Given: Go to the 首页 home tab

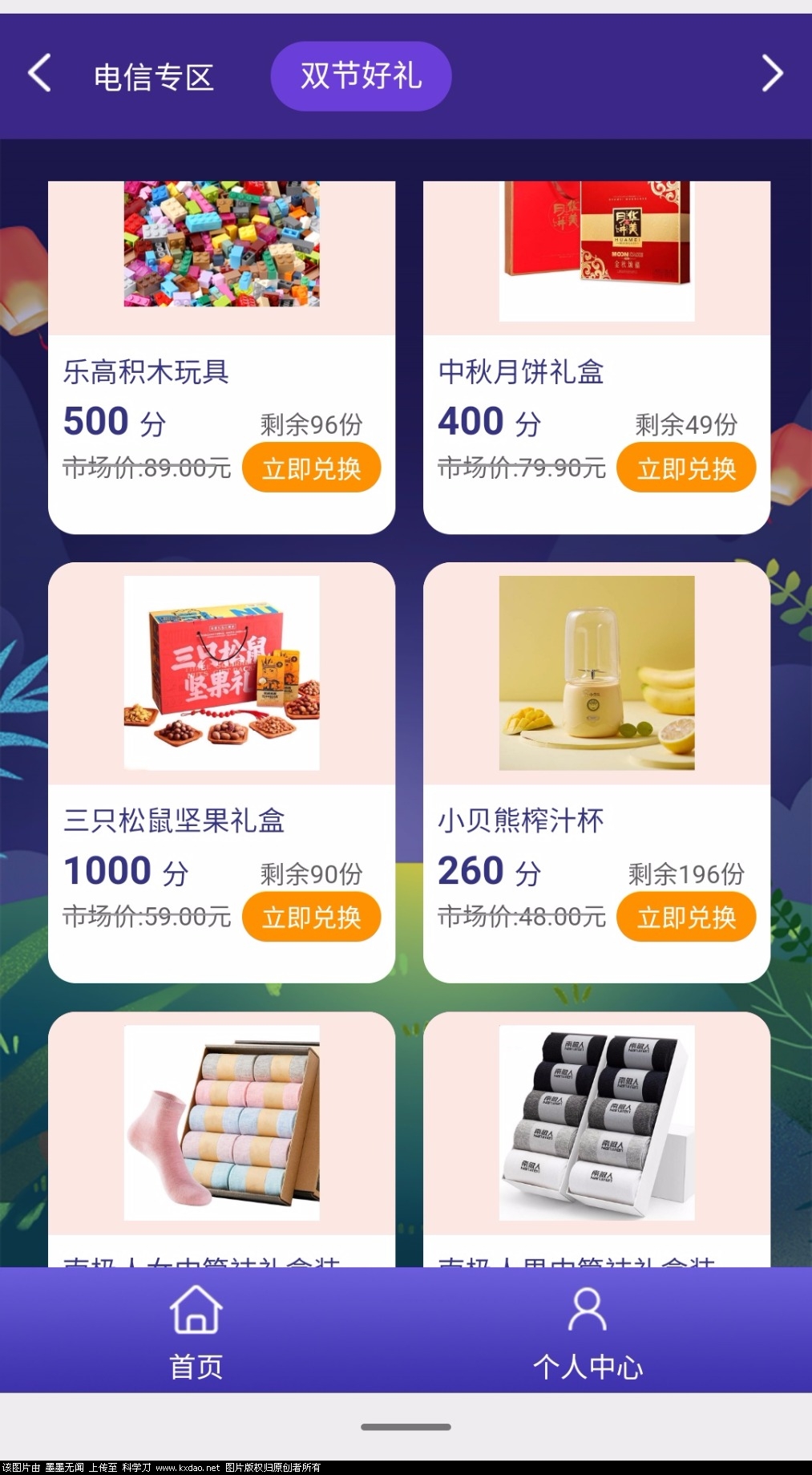Looking at the screenshot, I should point(196,1331).
